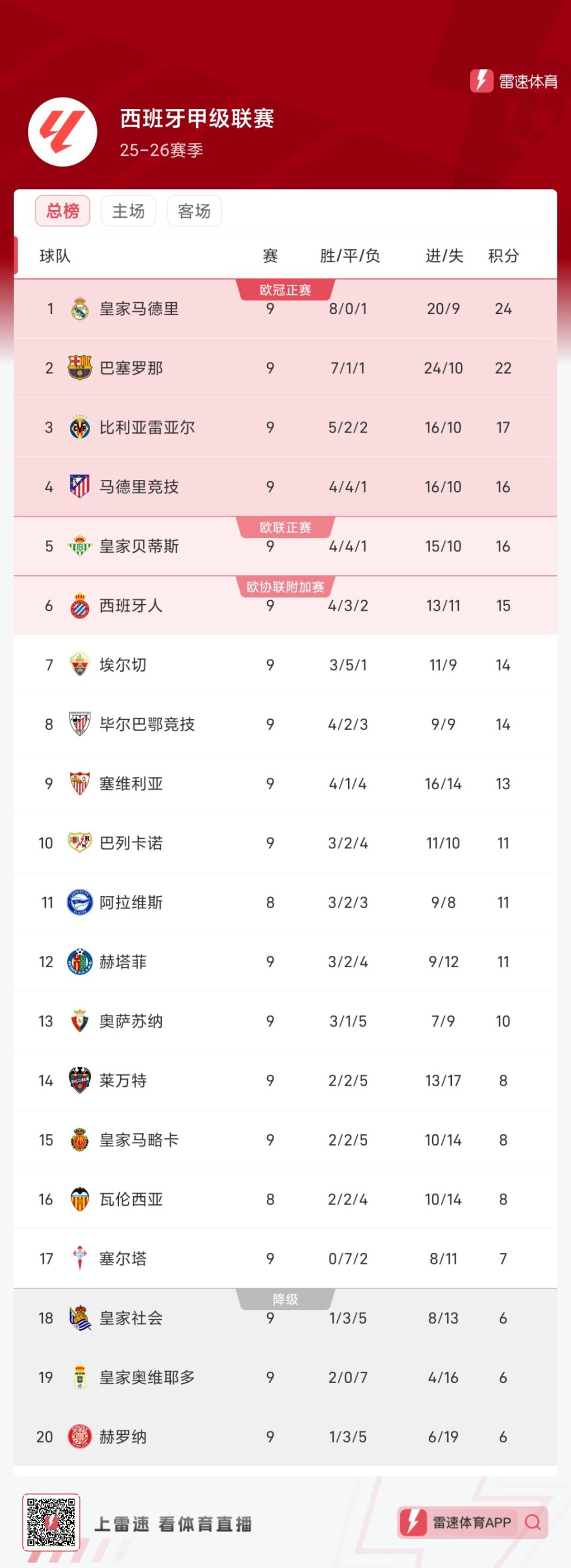Select the 总榜 tab
This screenshot has height=1568, width=571.
click(62, 211)
